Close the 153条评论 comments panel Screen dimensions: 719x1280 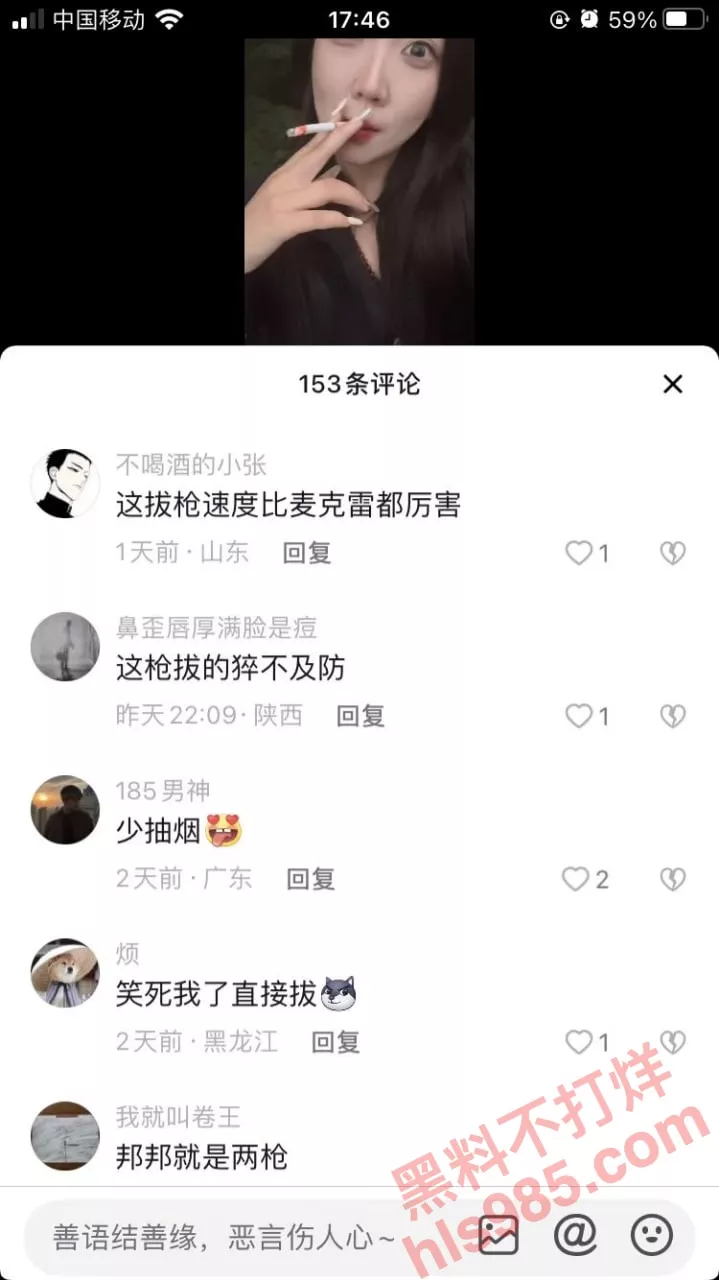click(673, 384)
